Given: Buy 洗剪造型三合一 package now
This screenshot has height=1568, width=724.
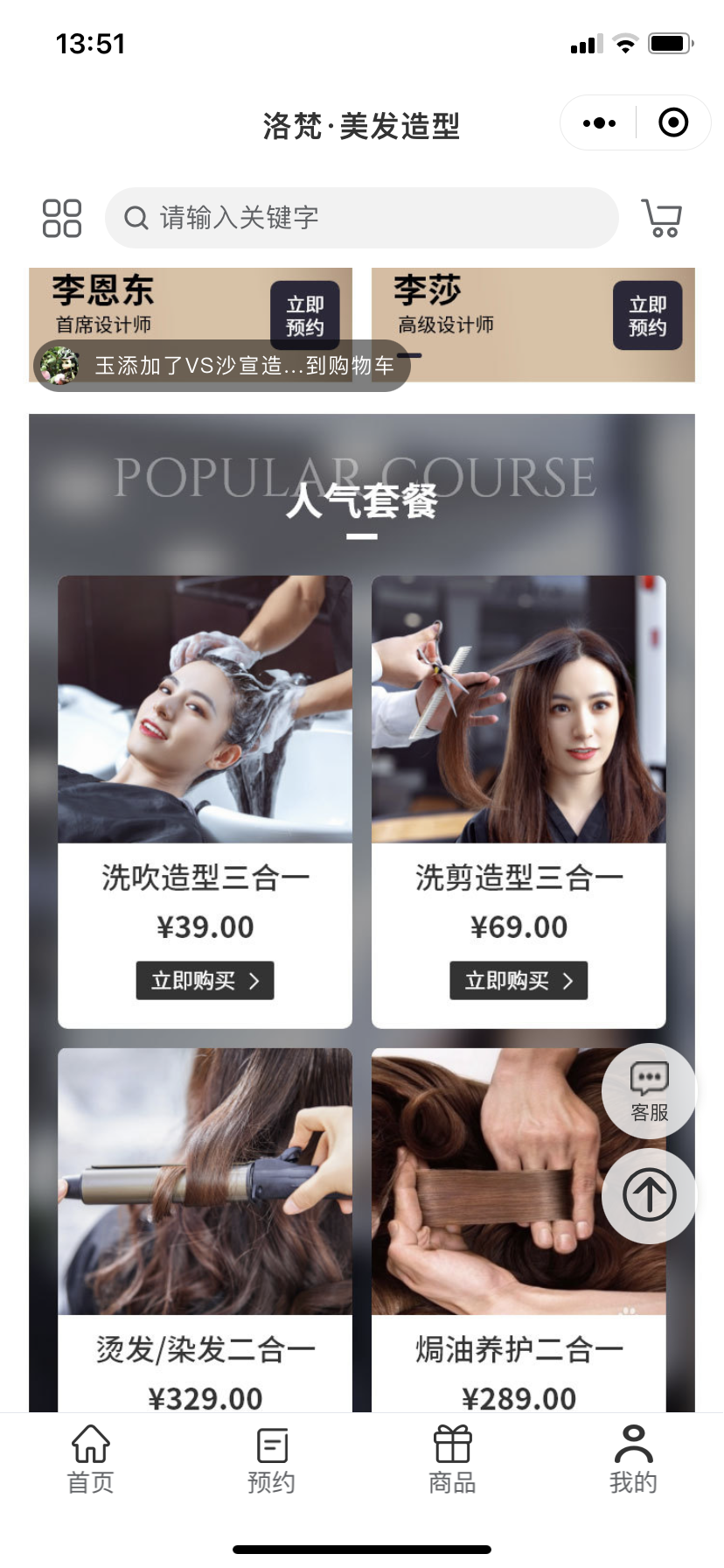Looking at the screenshot, I should (x=519, y=981).
